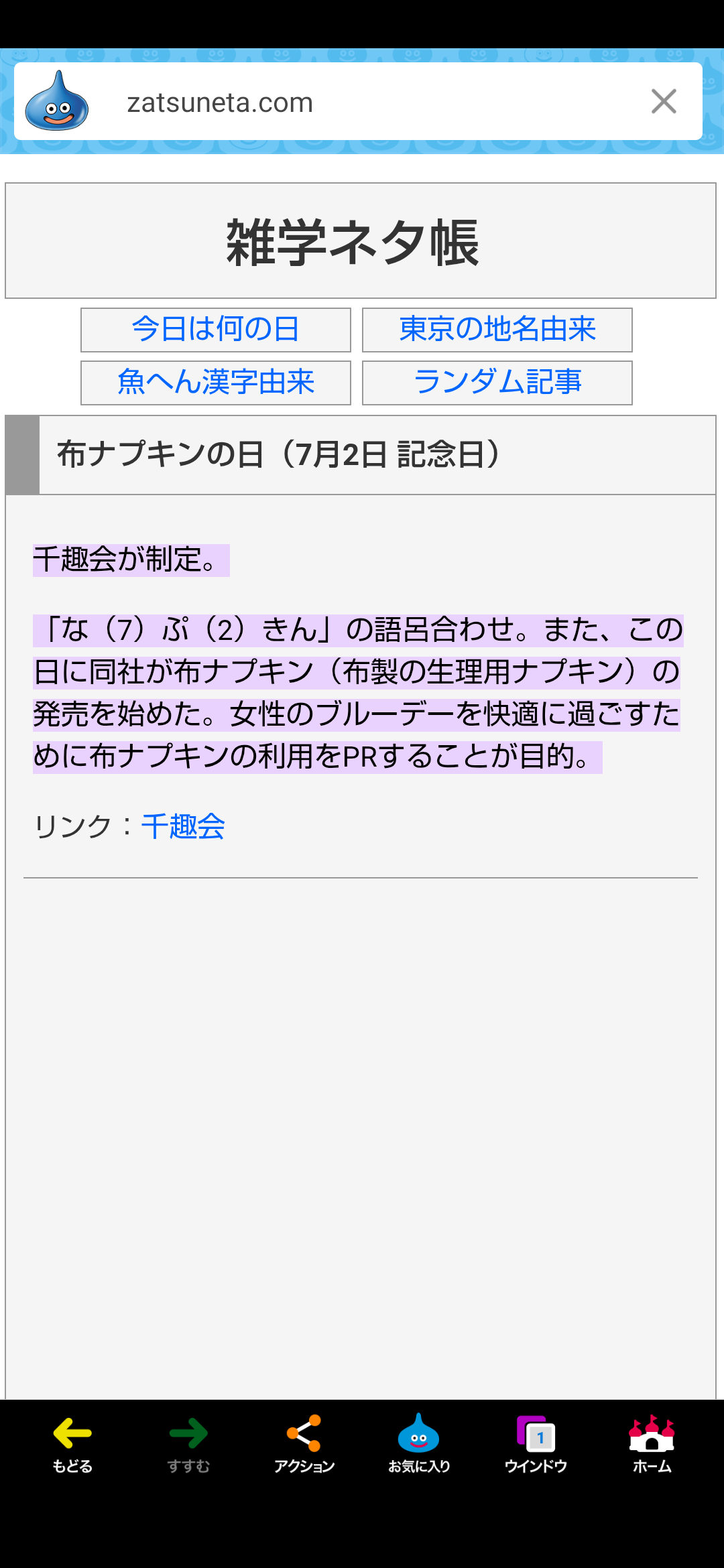This screenshot has width=724, height=1568.
Task: Open the アクション share menu
Action: coord(304,1444)
